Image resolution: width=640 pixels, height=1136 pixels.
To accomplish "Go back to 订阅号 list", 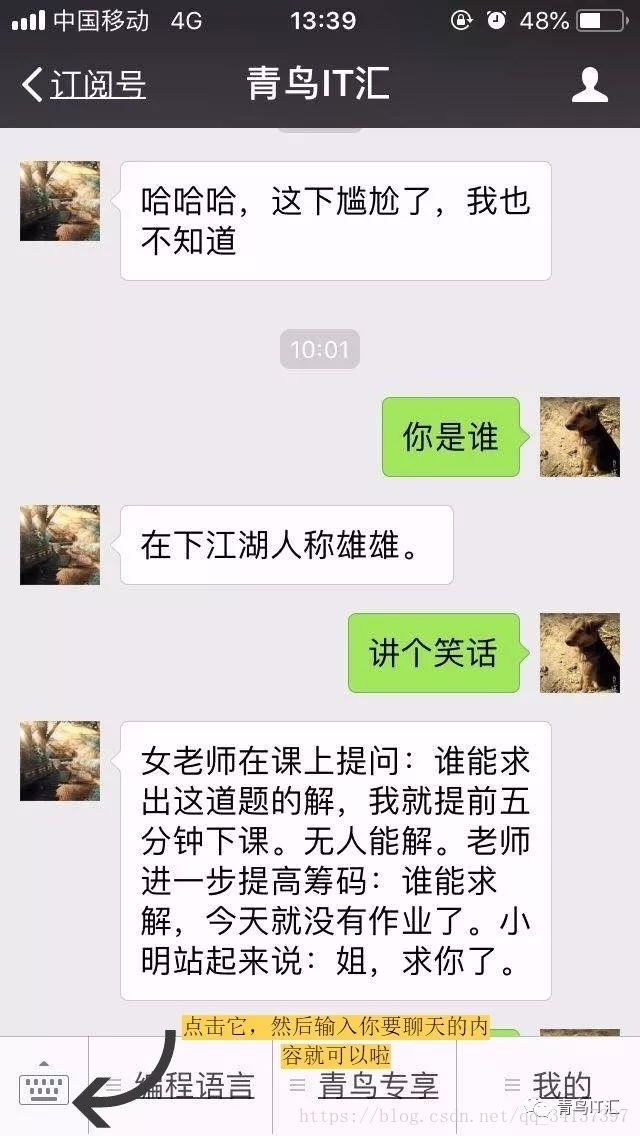I will (x=83, y=85).
